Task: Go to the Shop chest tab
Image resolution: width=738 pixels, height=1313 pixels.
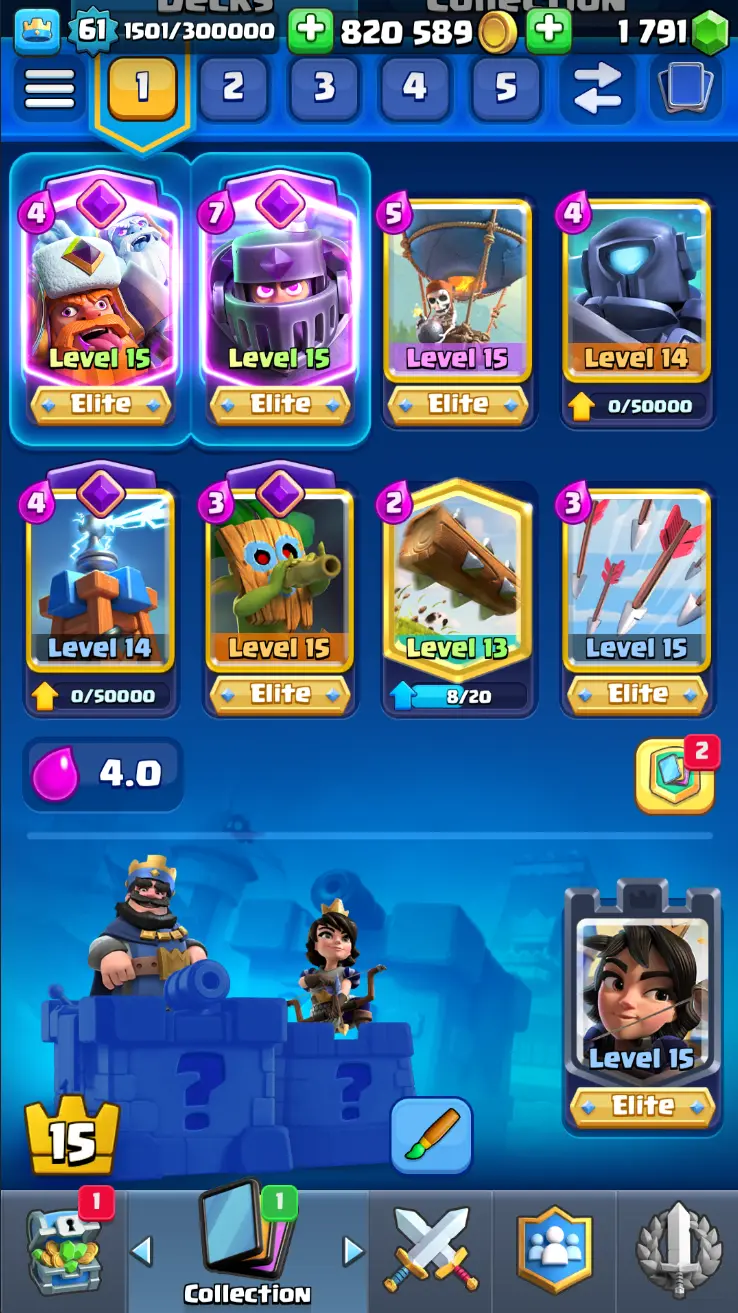Action: click(62, 1250)
